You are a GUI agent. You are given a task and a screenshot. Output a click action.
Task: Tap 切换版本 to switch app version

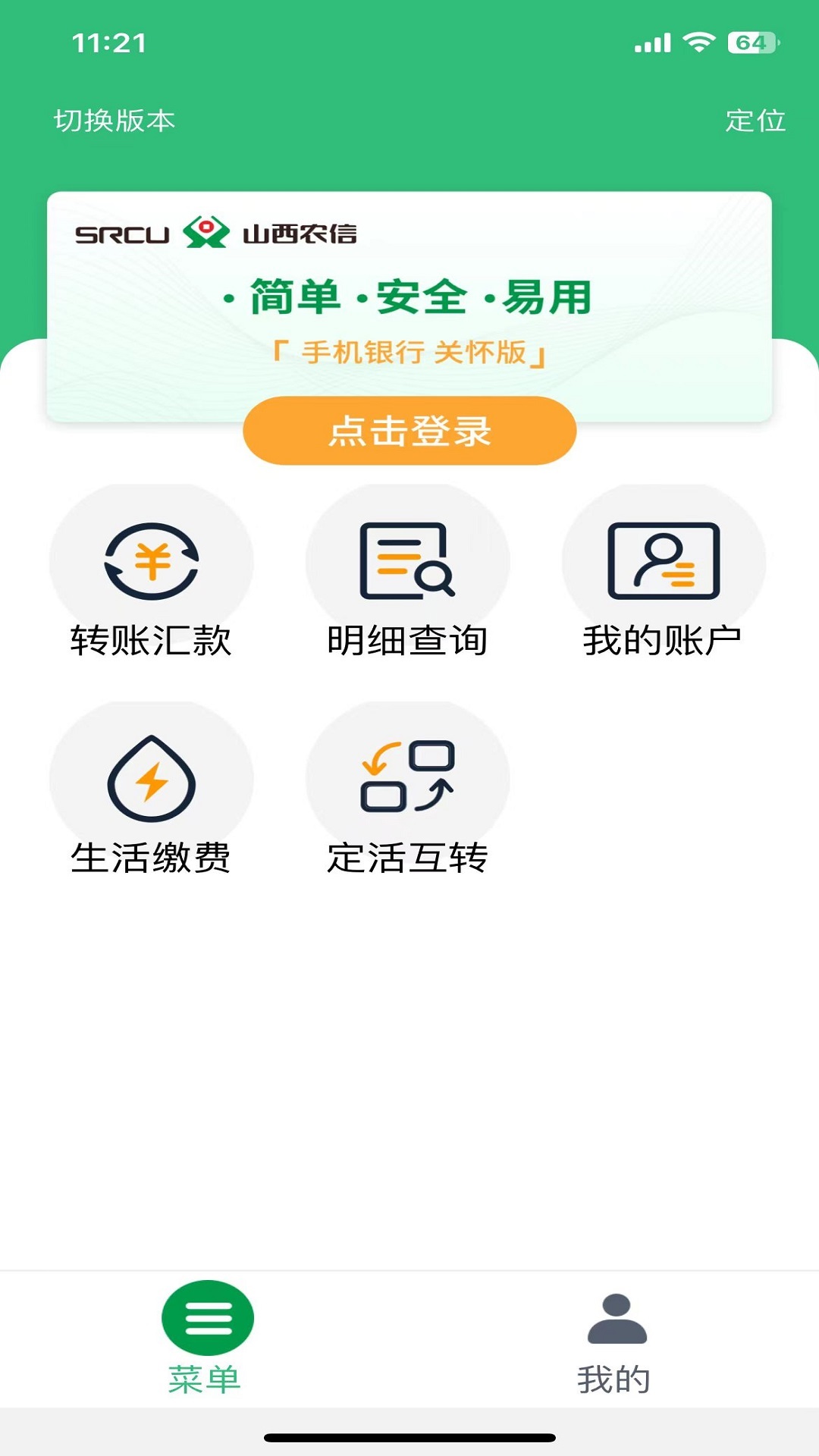tap(115, 121)
